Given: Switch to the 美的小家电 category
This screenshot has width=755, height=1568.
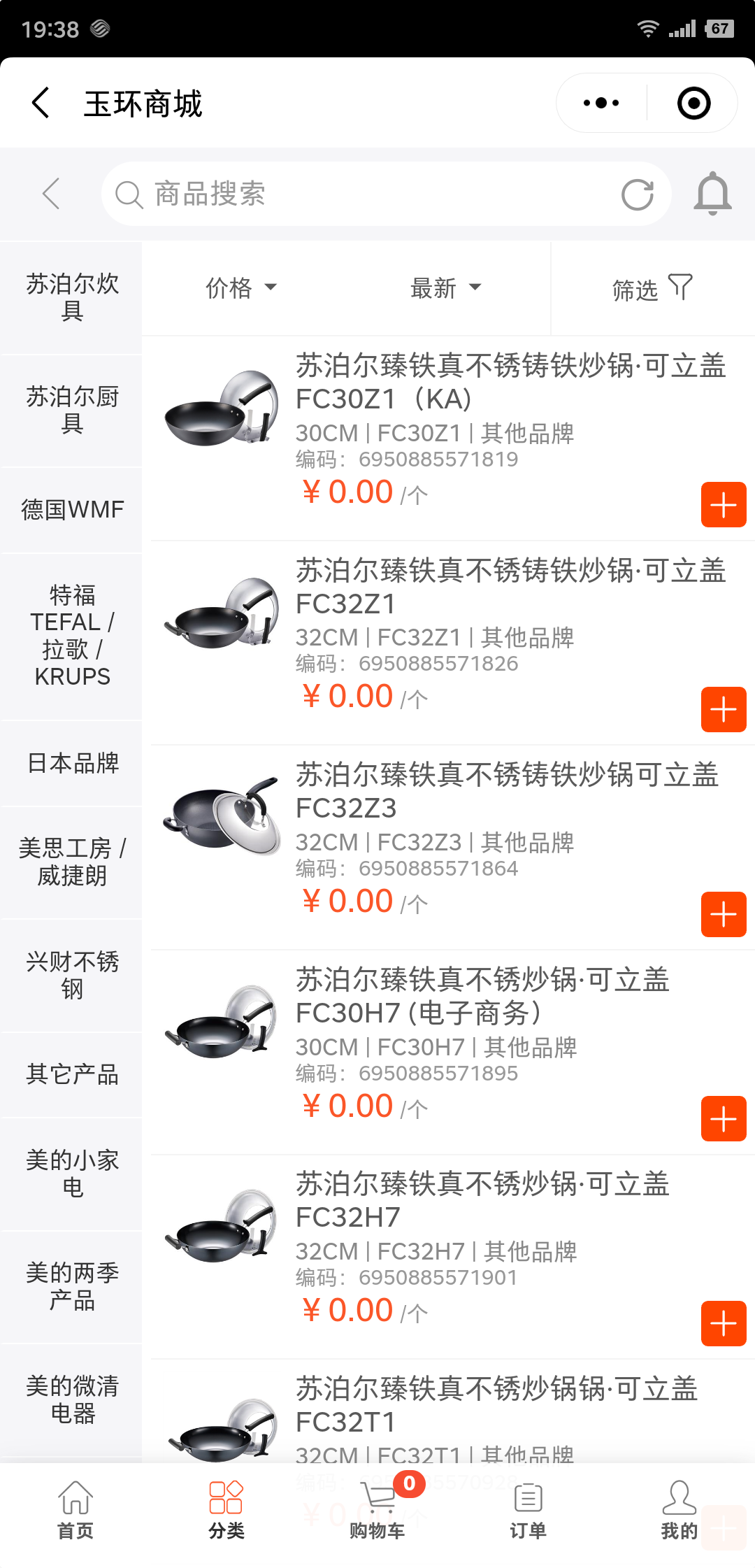Looking at the screenshot, I should coord(72,1174).
